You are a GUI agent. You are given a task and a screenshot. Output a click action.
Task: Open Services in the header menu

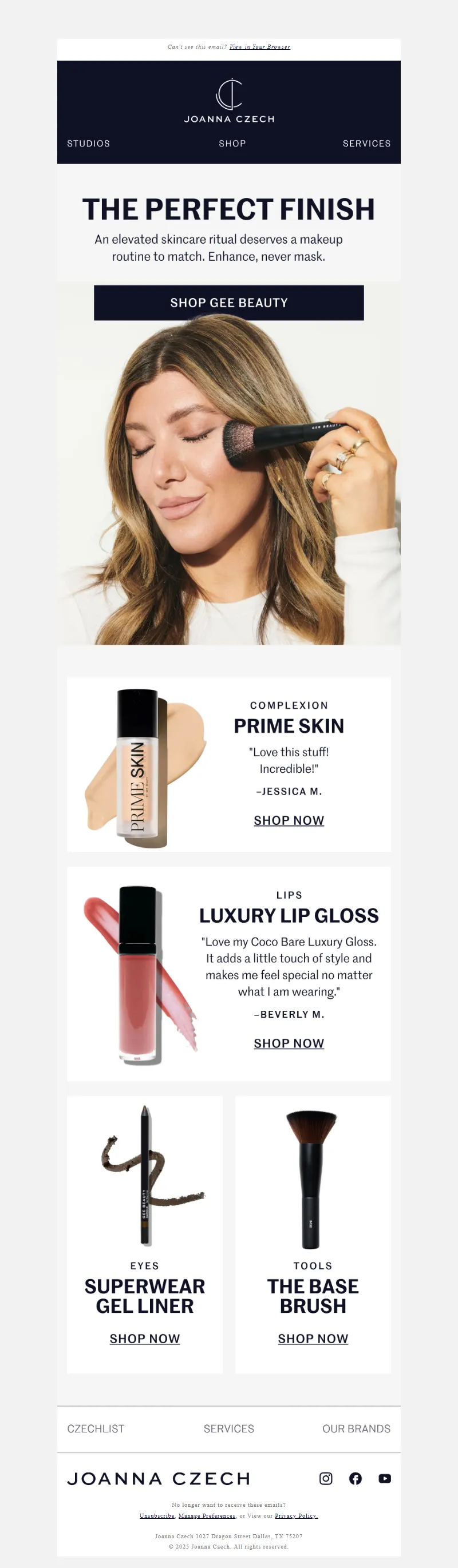366,144
